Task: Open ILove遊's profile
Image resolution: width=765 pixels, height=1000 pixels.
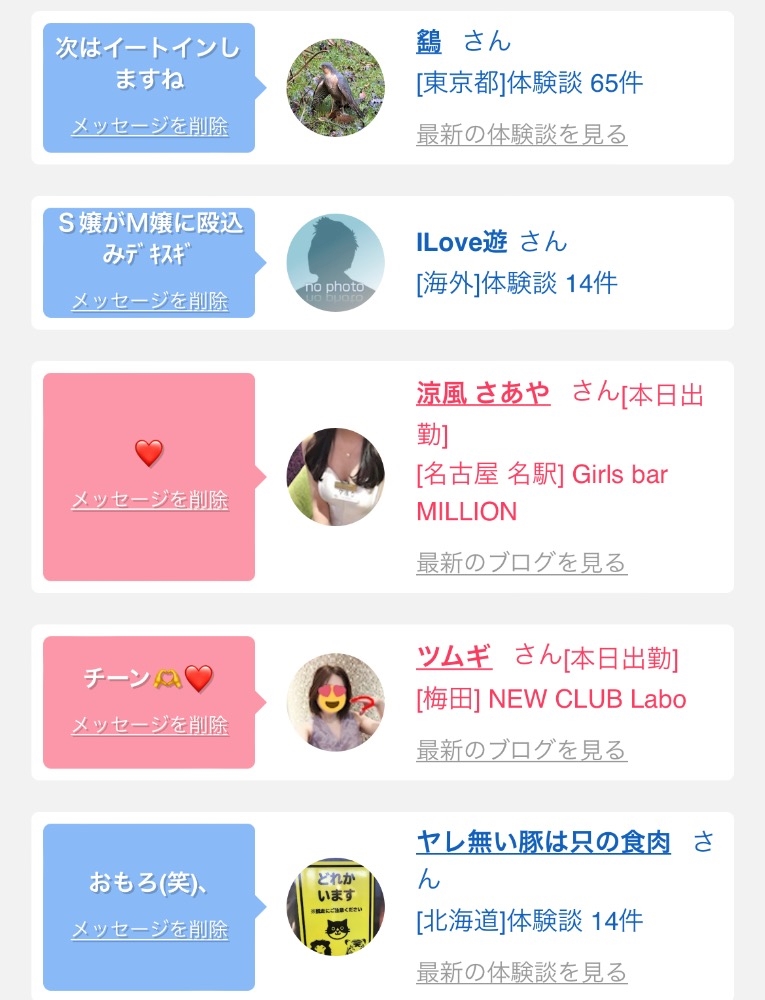Action: tap(462, 242)
